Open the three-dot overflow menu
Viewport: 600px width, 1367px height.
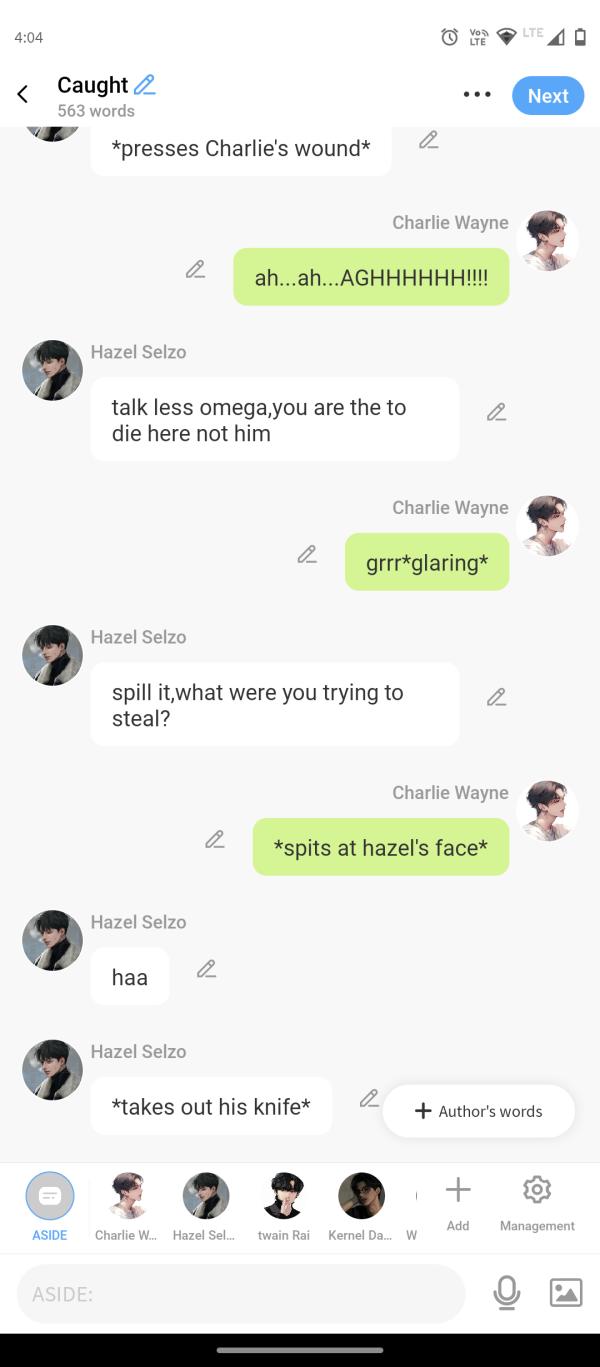(477, 95)
